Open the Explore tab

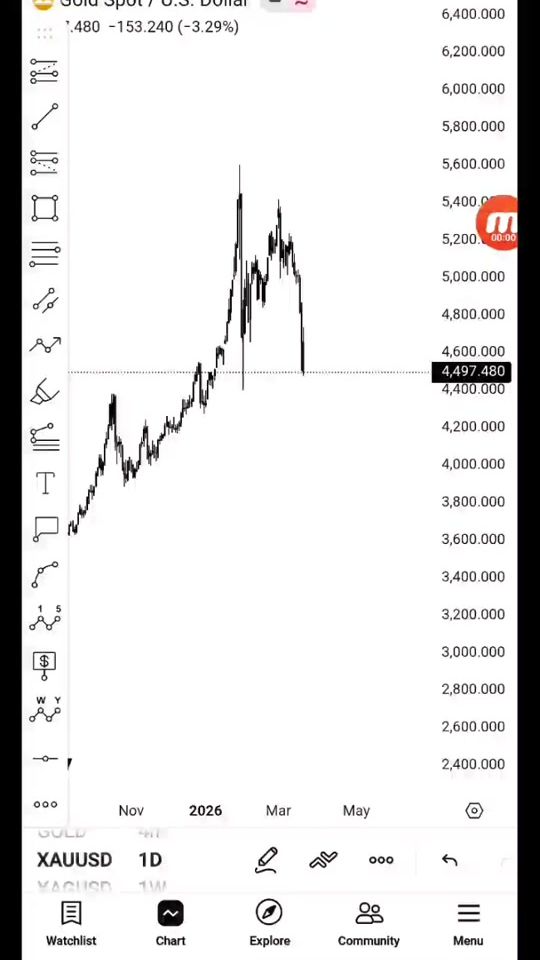tap(269, 924)
